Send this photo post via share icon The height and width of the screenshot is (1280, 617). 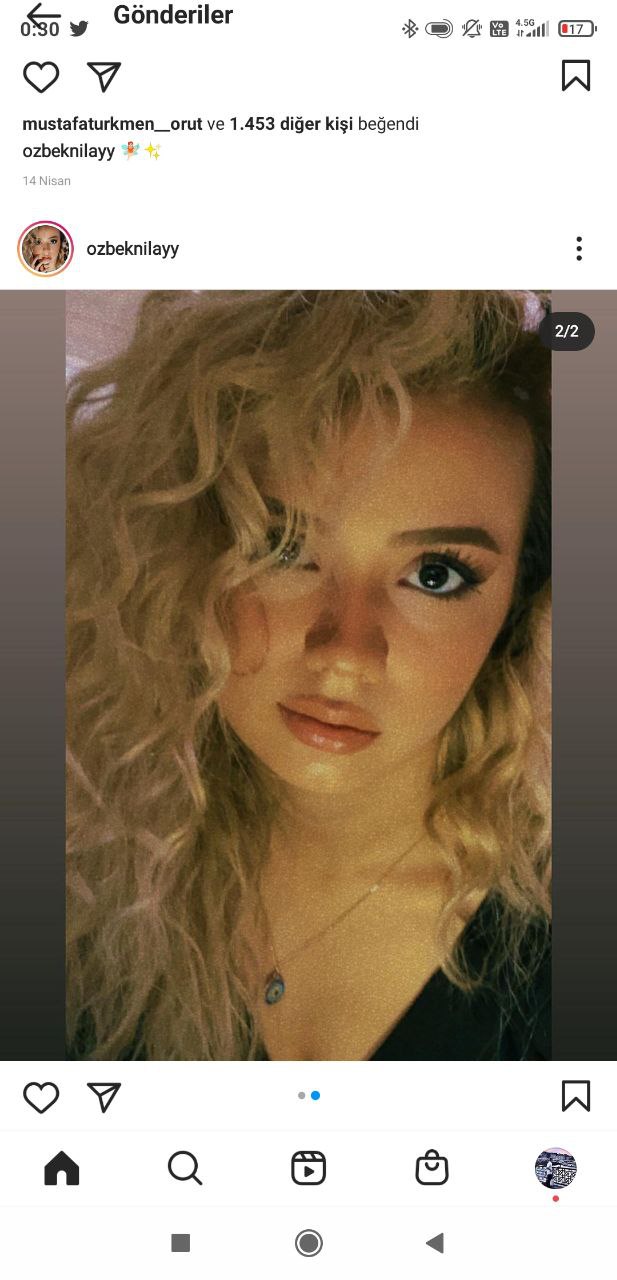point(104,1097)
